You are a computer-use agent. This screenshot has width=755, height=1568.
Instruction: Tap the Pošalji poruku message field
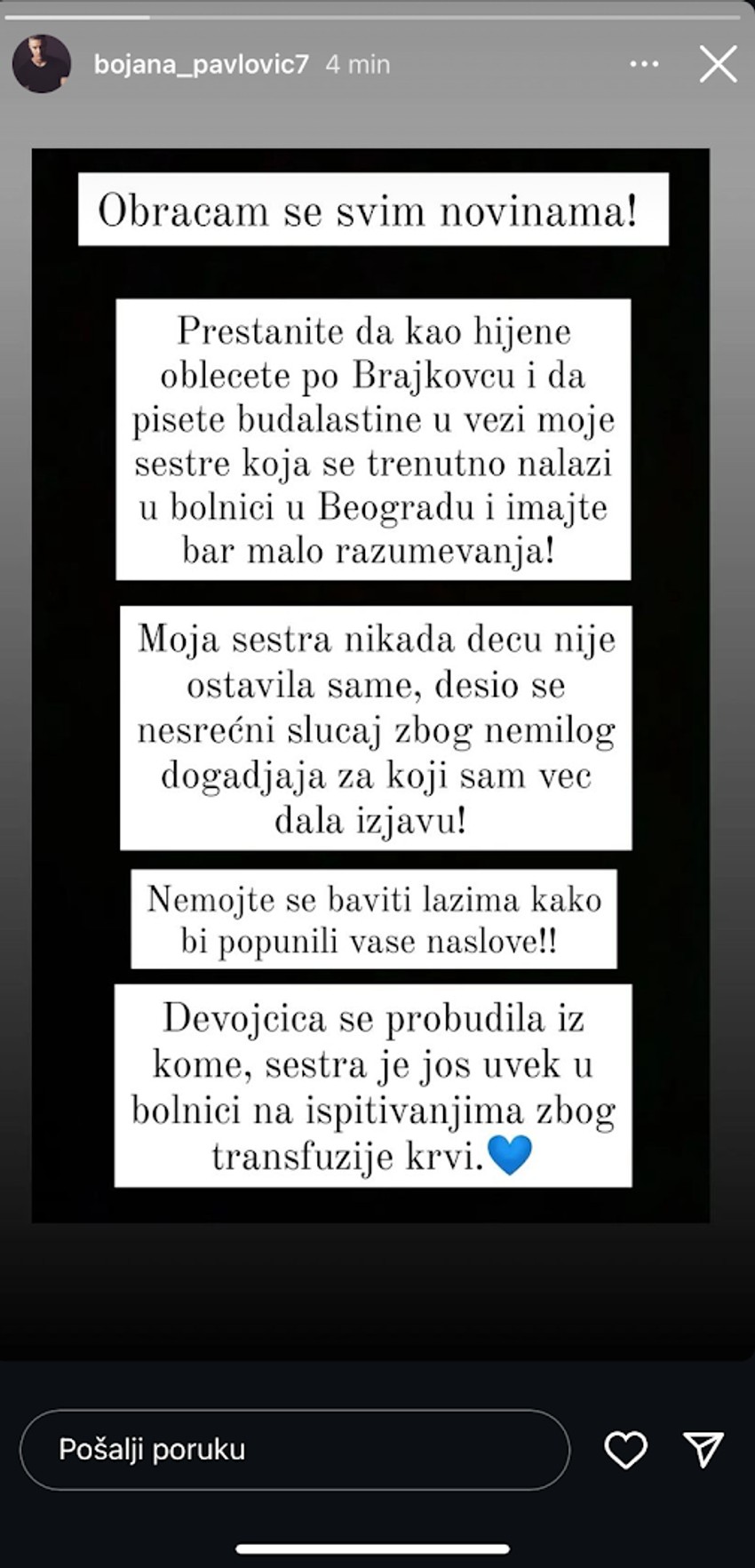point(294,1449)
